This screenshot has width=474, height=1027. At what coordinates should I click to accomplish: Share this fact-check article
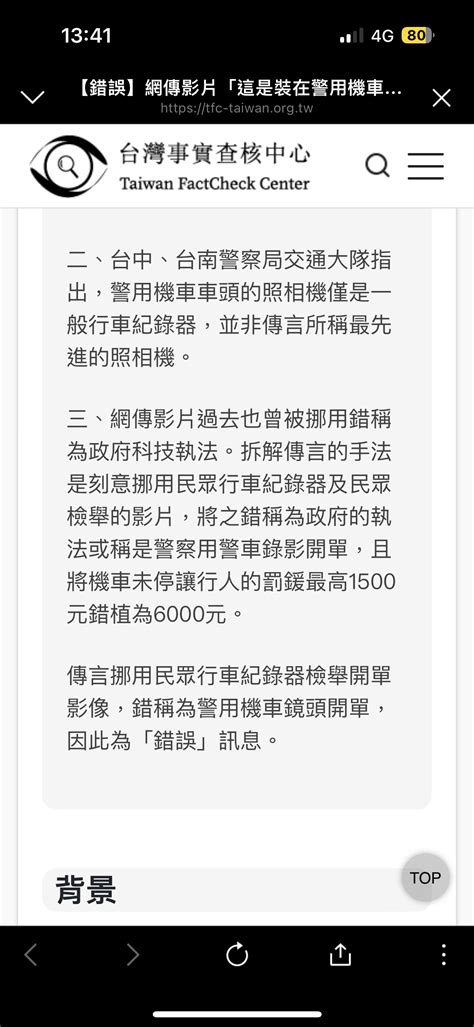[340, 954]
